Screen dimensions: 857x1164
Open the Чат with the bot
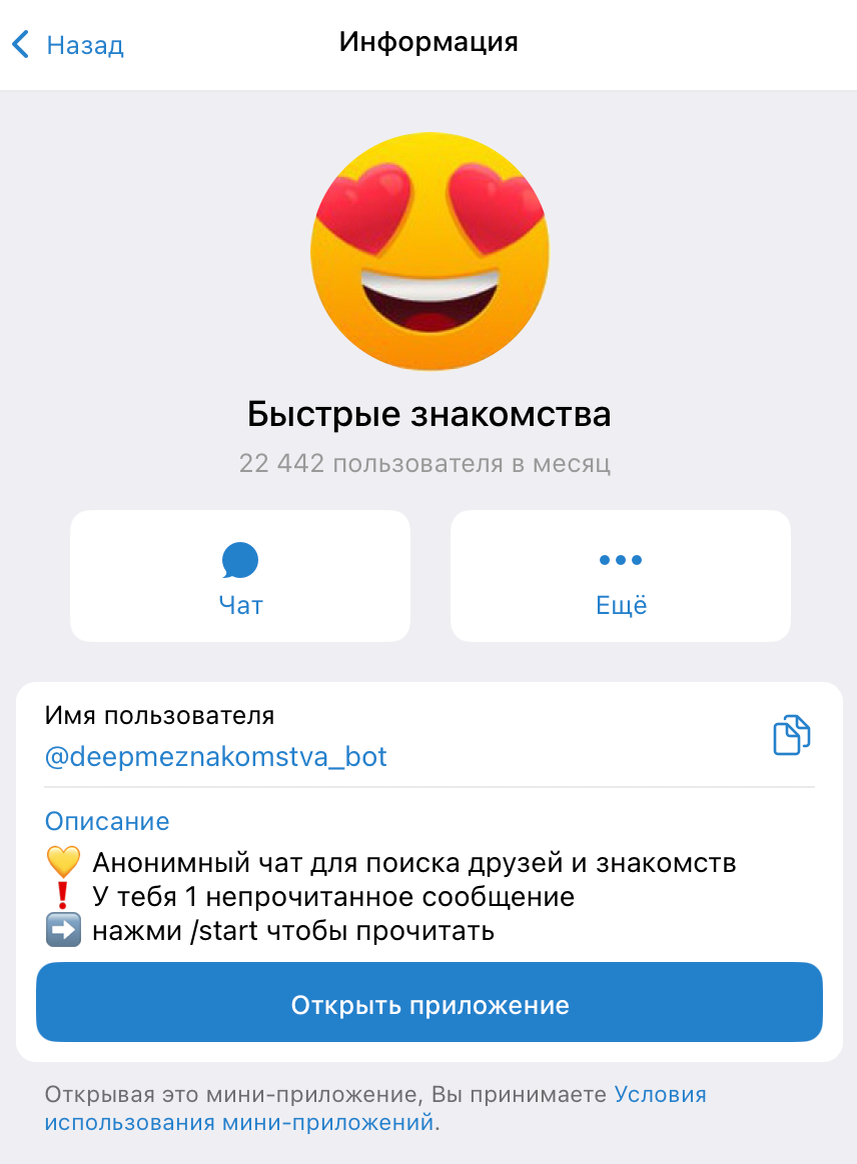(240, 576)
